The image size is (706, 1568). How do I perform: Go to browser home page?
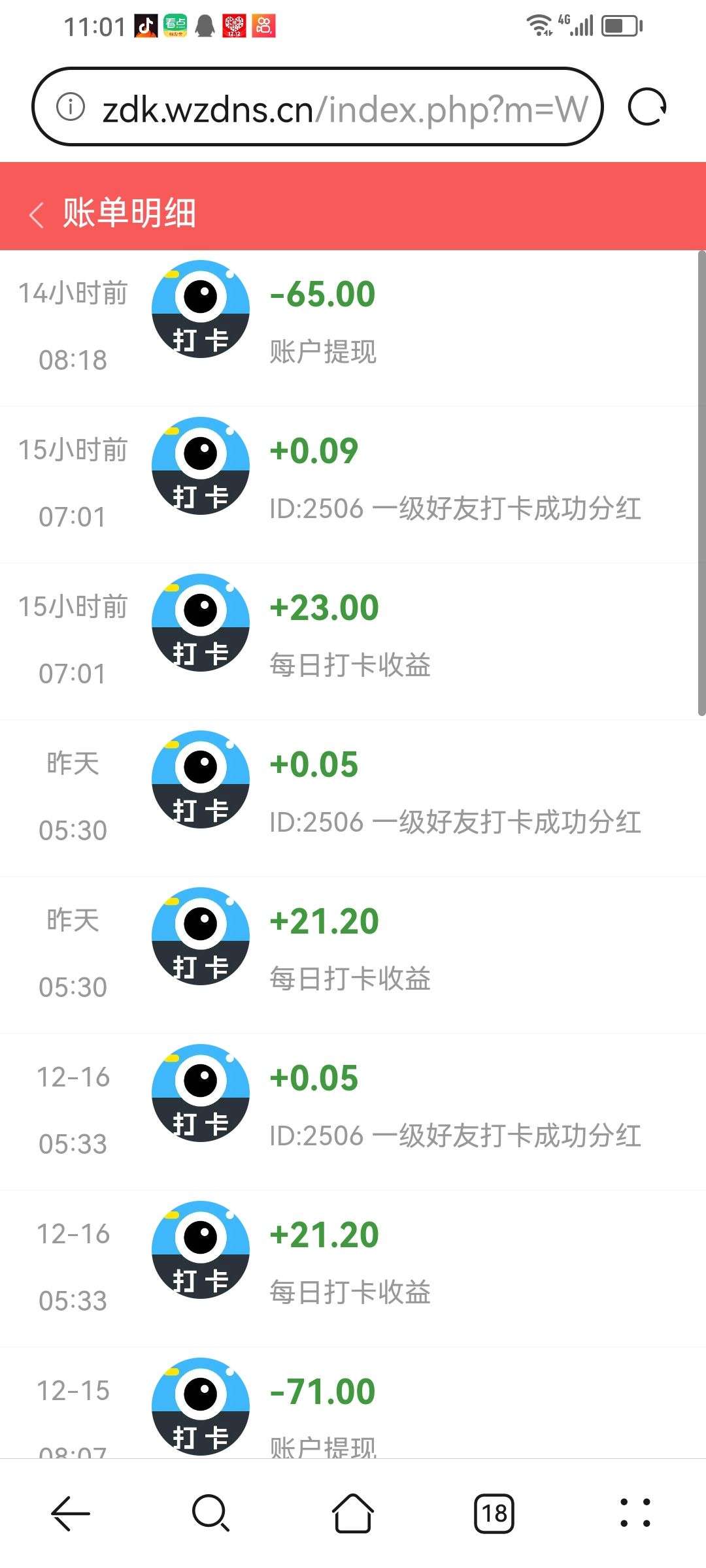(x=353, y=1513)
